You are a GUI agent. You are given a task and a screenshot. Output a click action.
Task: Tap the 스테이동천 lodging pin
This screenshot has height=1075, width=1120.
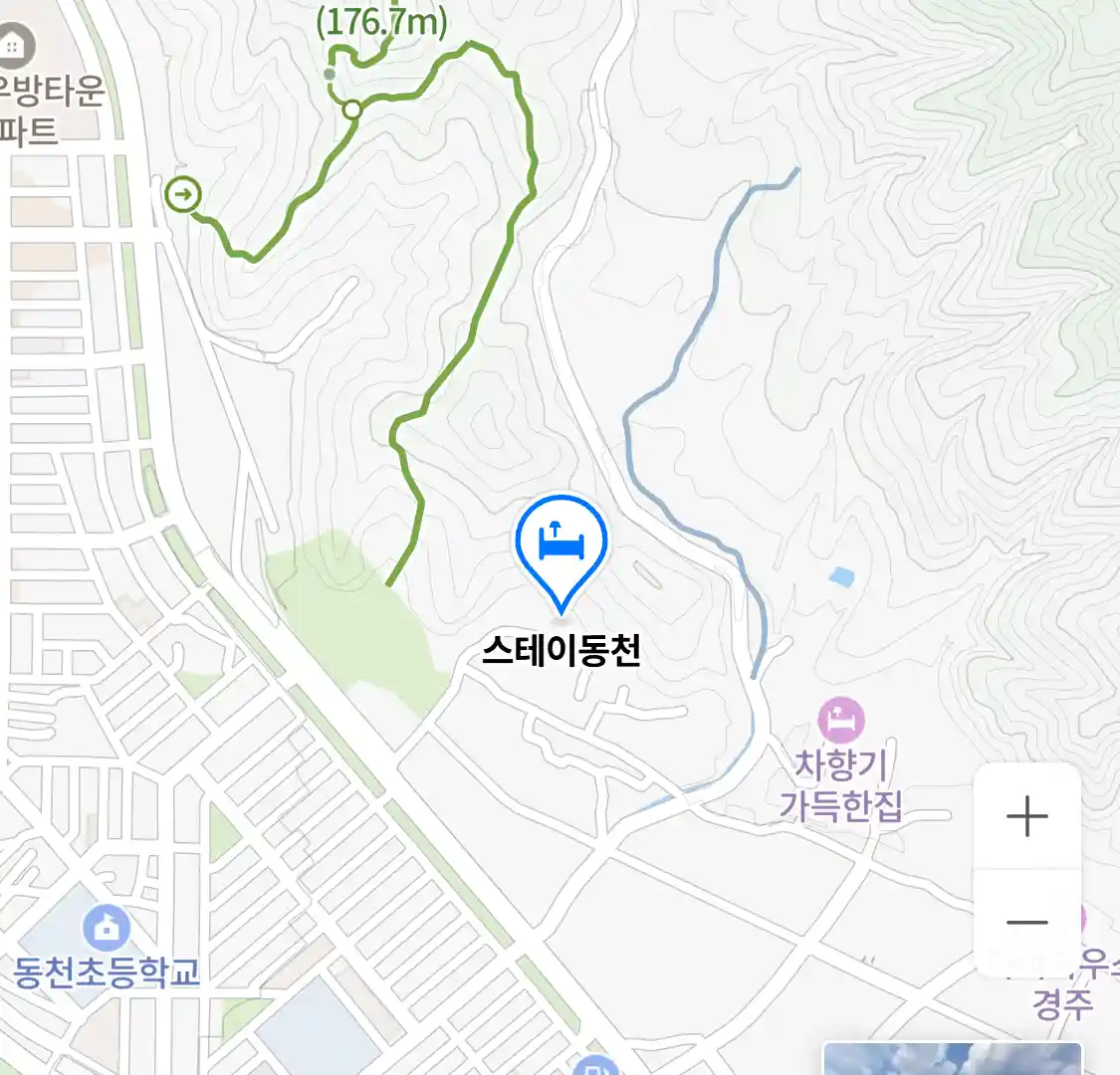[x=561, y=545]
